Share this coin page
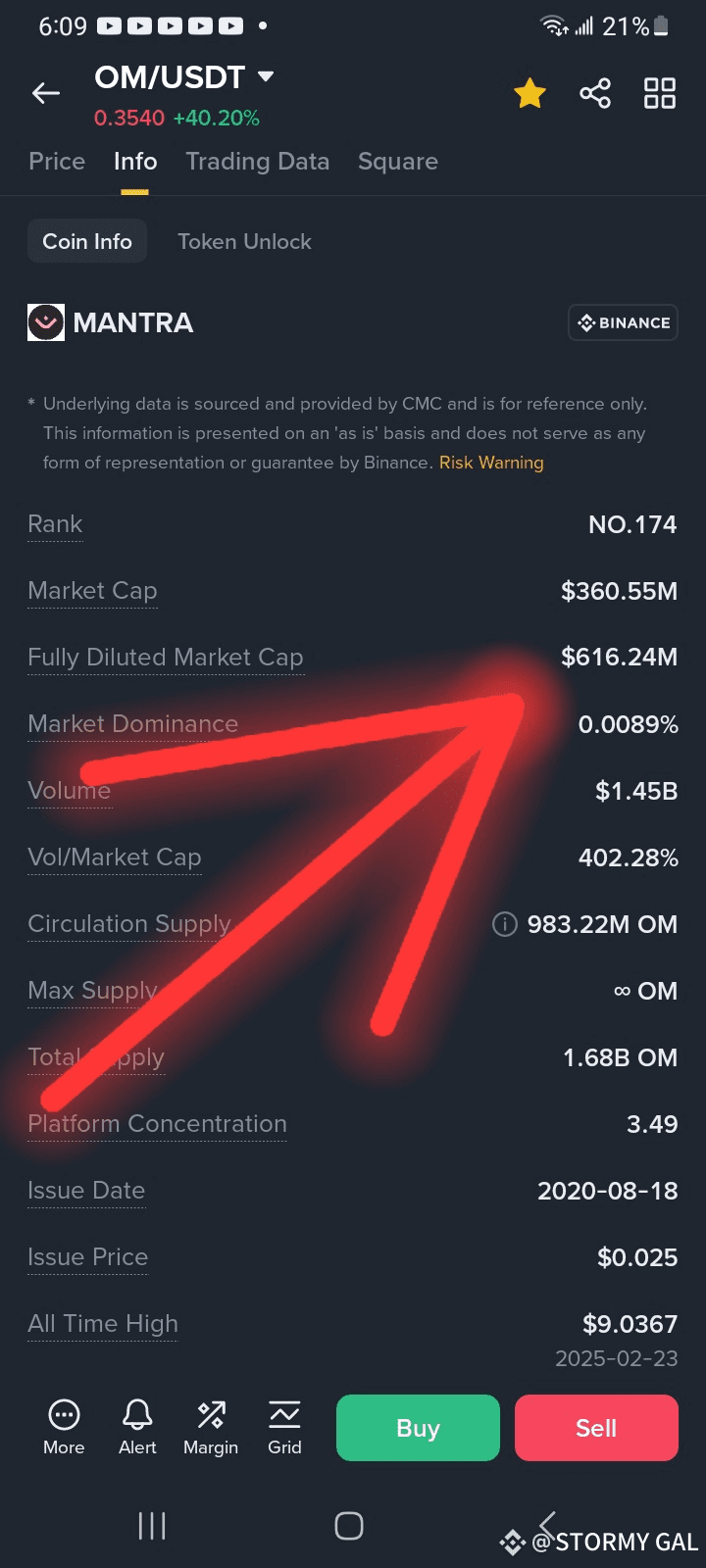706x1568 pixels. tap(595, 93)
